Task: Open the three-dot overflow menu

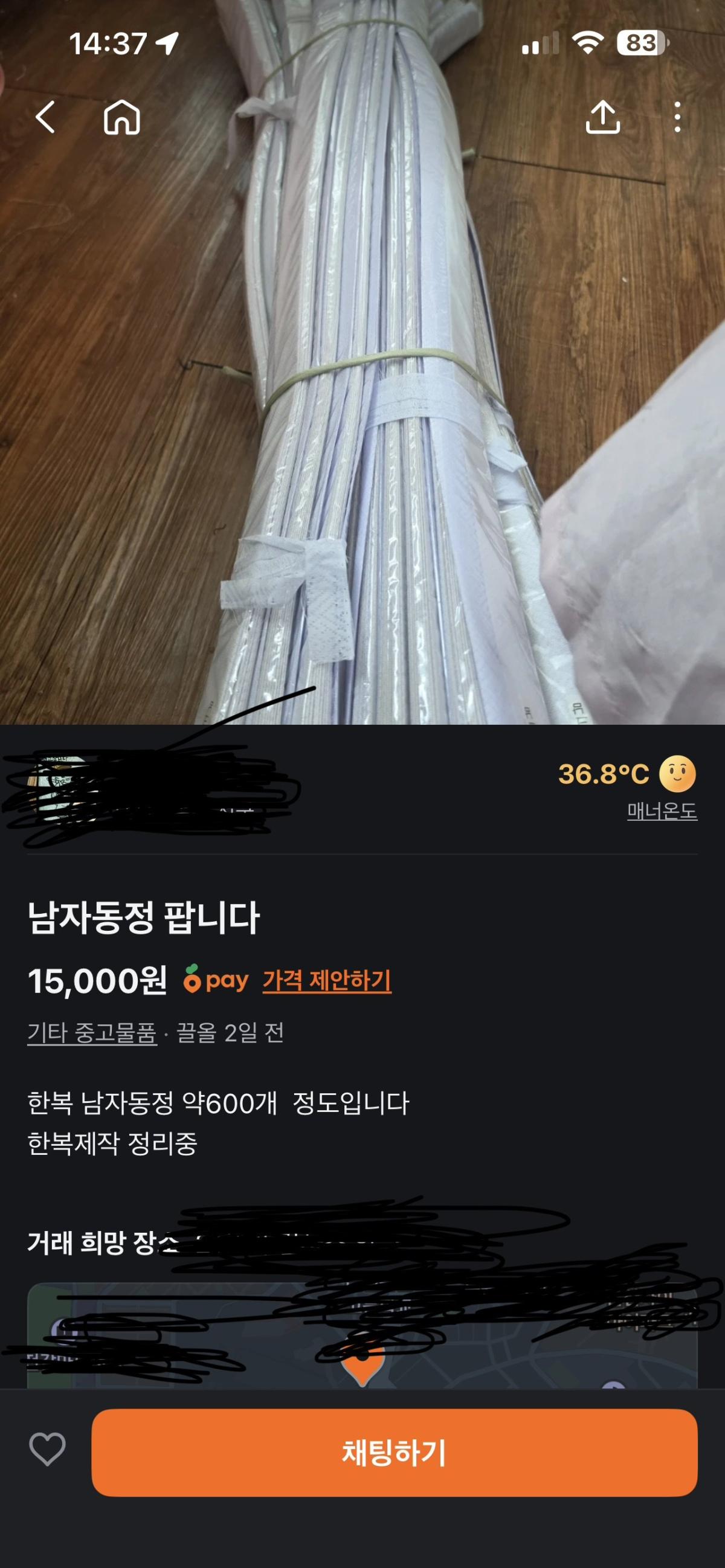Action: click(x=677, y=116)
